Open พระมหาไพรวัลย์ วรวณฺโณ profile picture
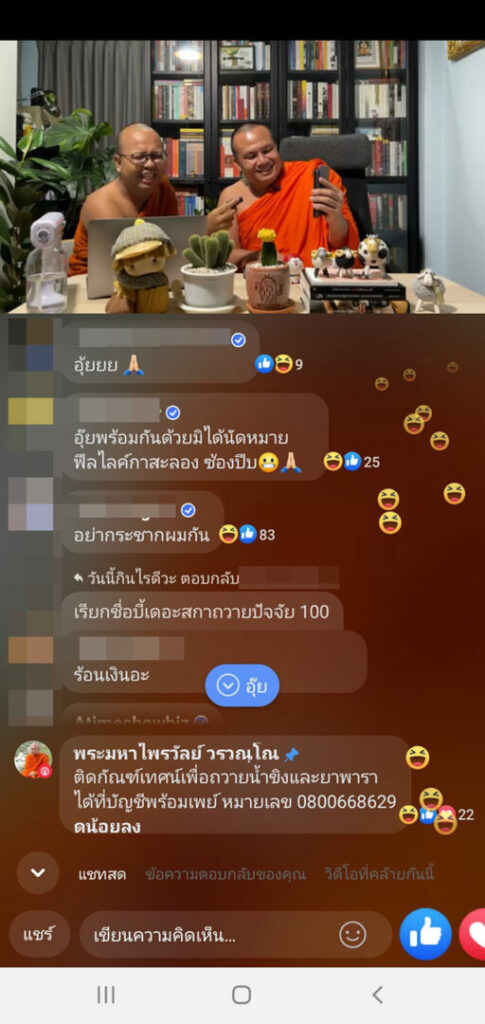 [33, 760]
